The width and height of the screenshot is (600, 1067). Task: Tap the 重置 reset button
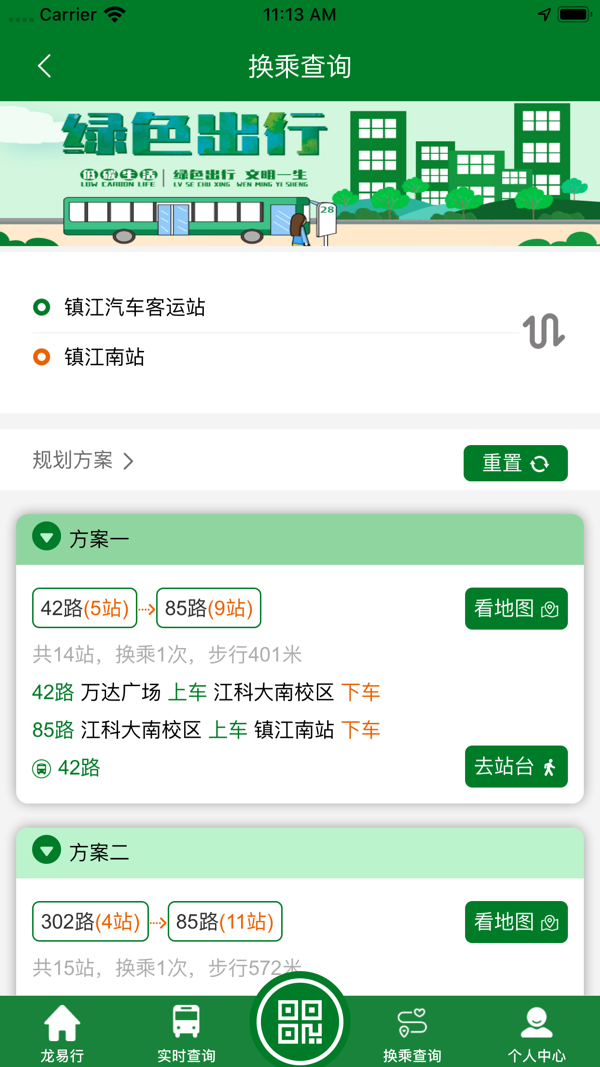pyautogui.click(x=516, y=463)
